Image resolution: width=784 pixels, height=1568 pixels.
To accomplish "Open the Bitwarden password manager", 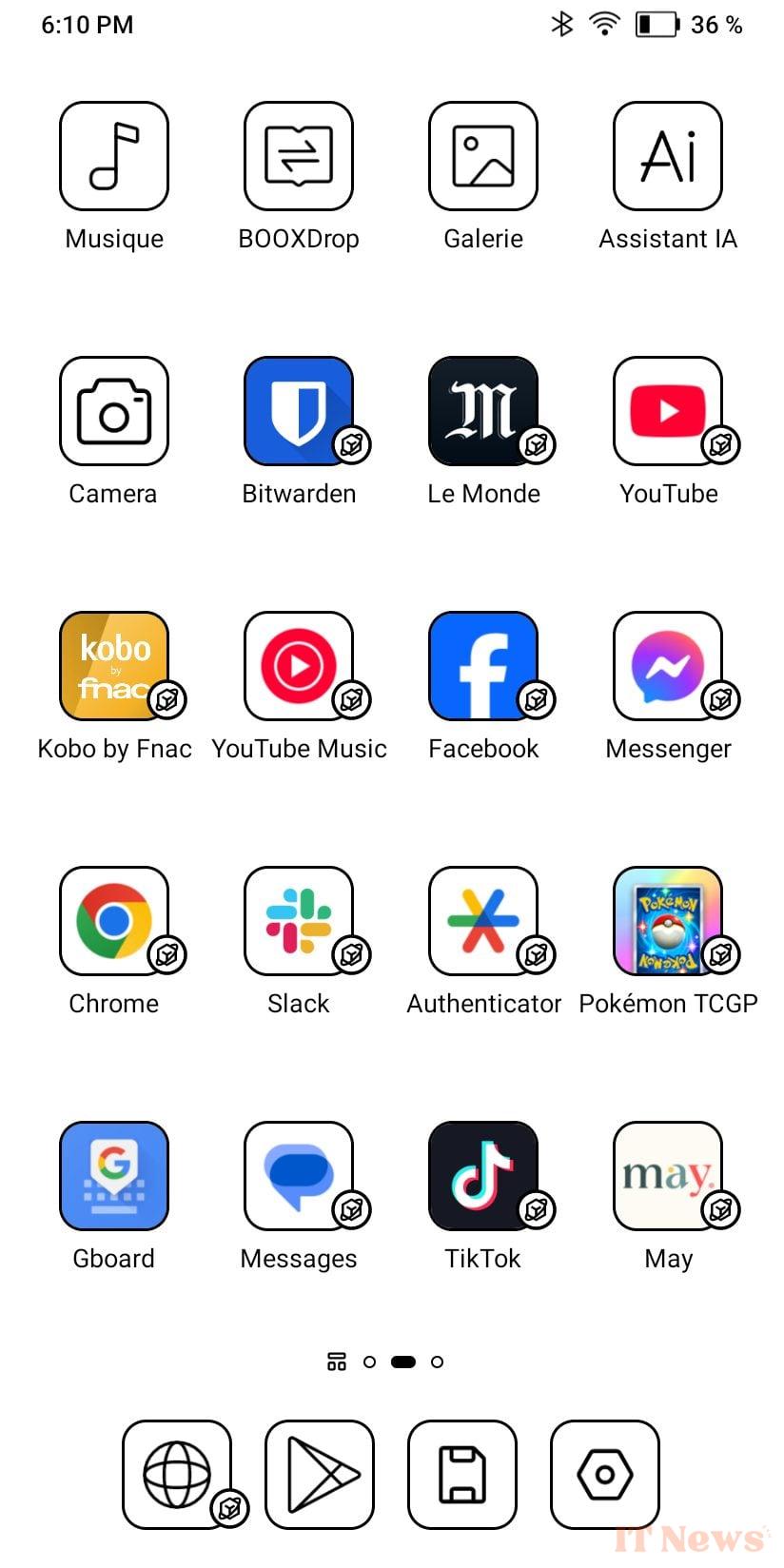I will click(298, 411).
